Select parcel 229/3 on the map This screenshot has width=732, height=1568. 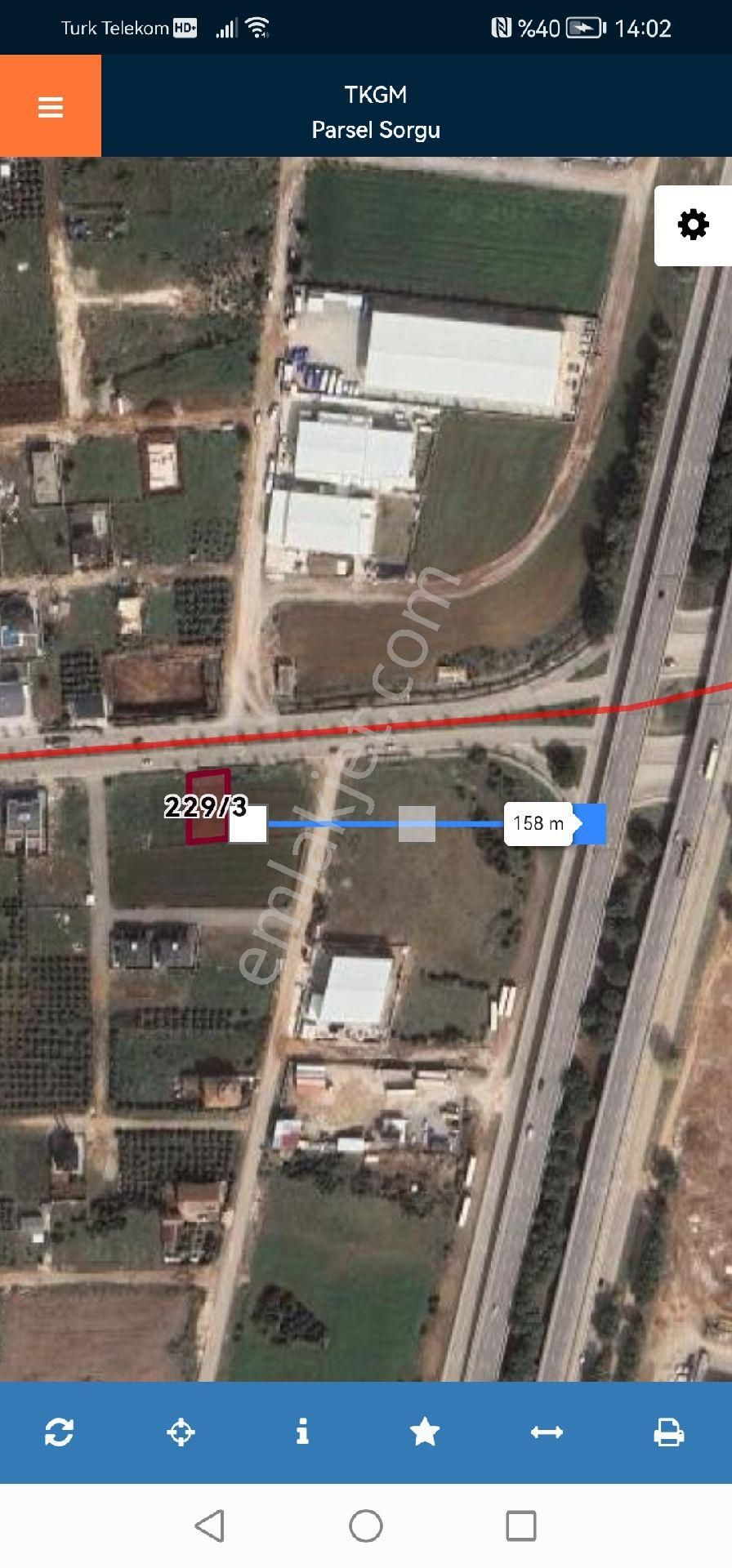pyautogui.click(x=207, y=807)
